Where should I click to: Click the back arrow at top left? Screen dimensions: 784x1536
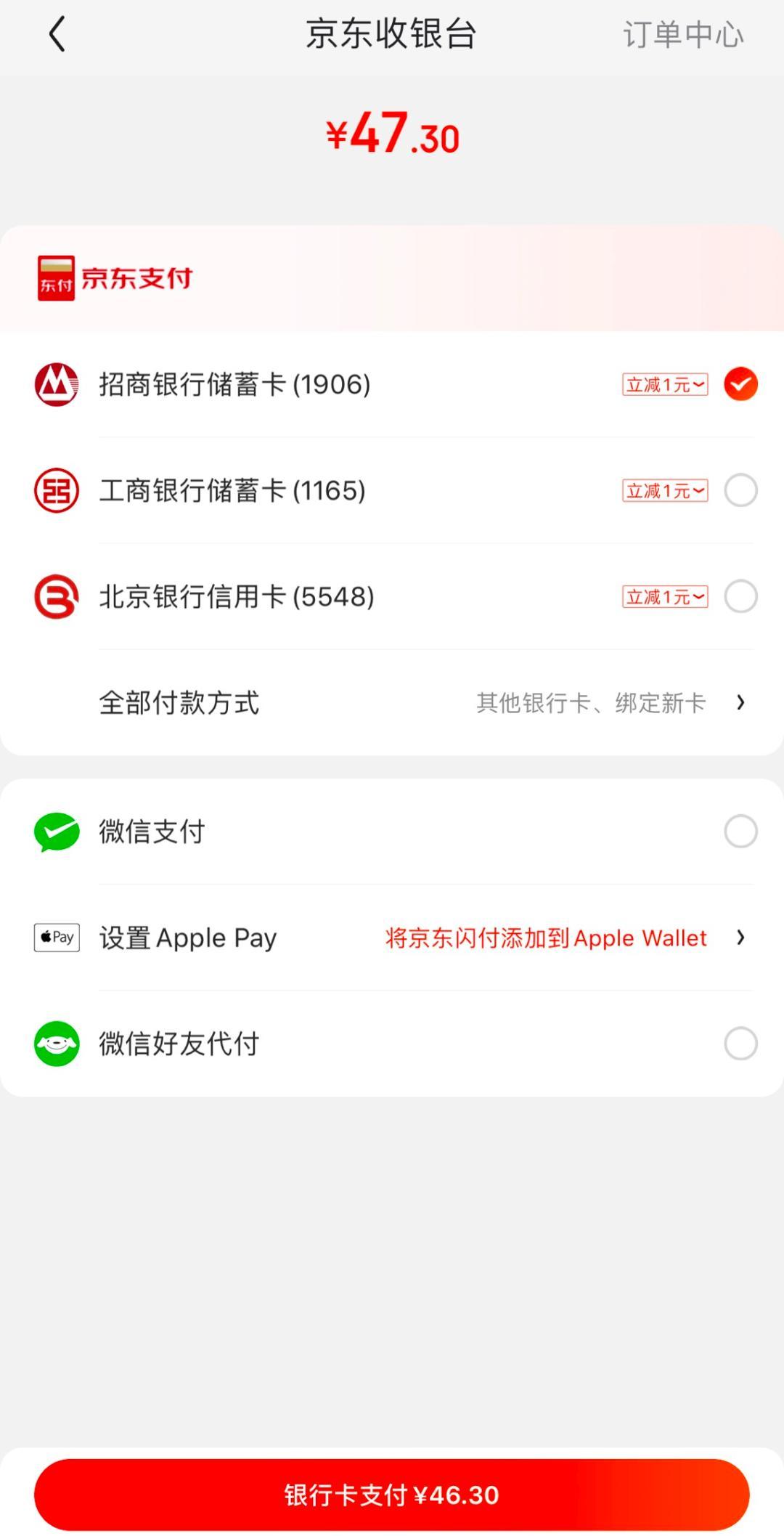58,34
